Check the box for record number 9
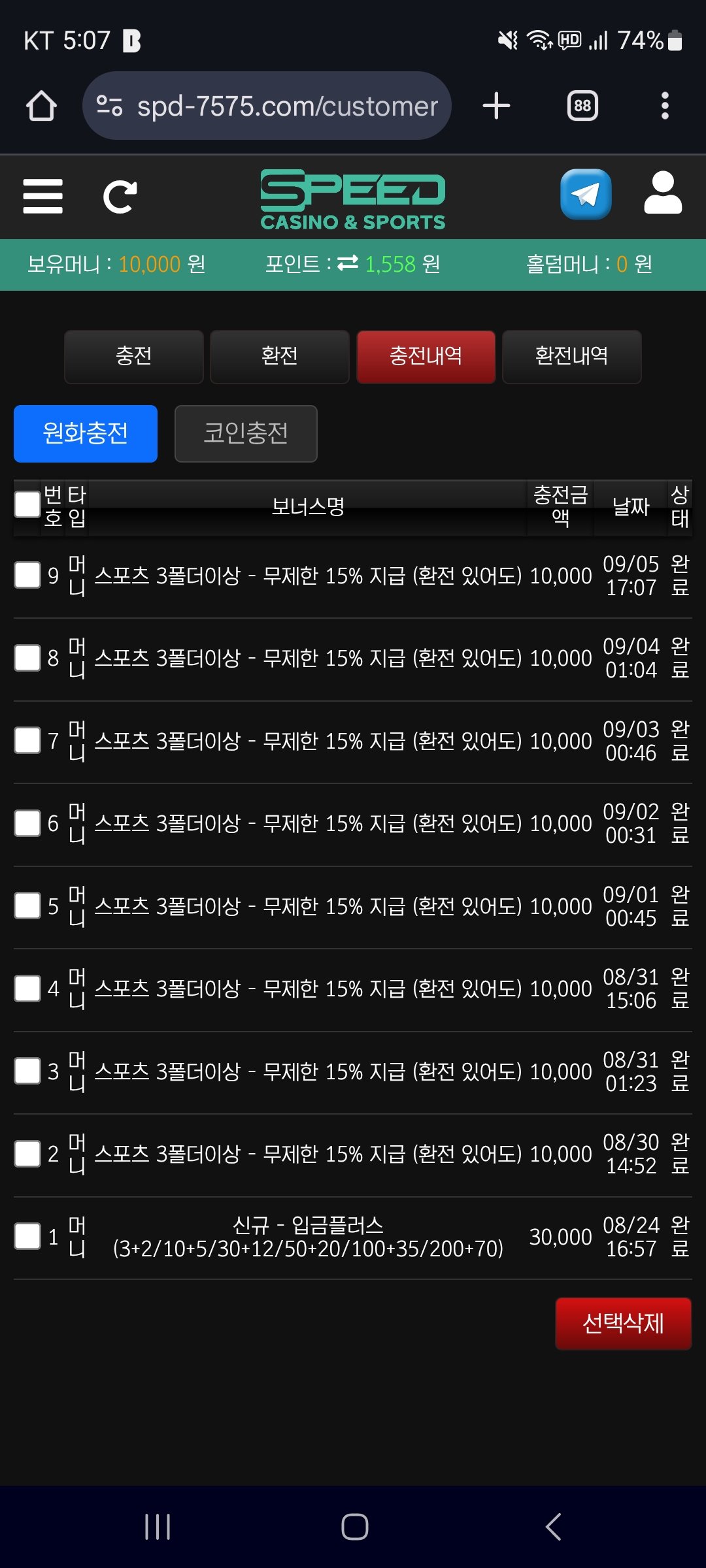Screen dimensions: 706x1568 27,575
